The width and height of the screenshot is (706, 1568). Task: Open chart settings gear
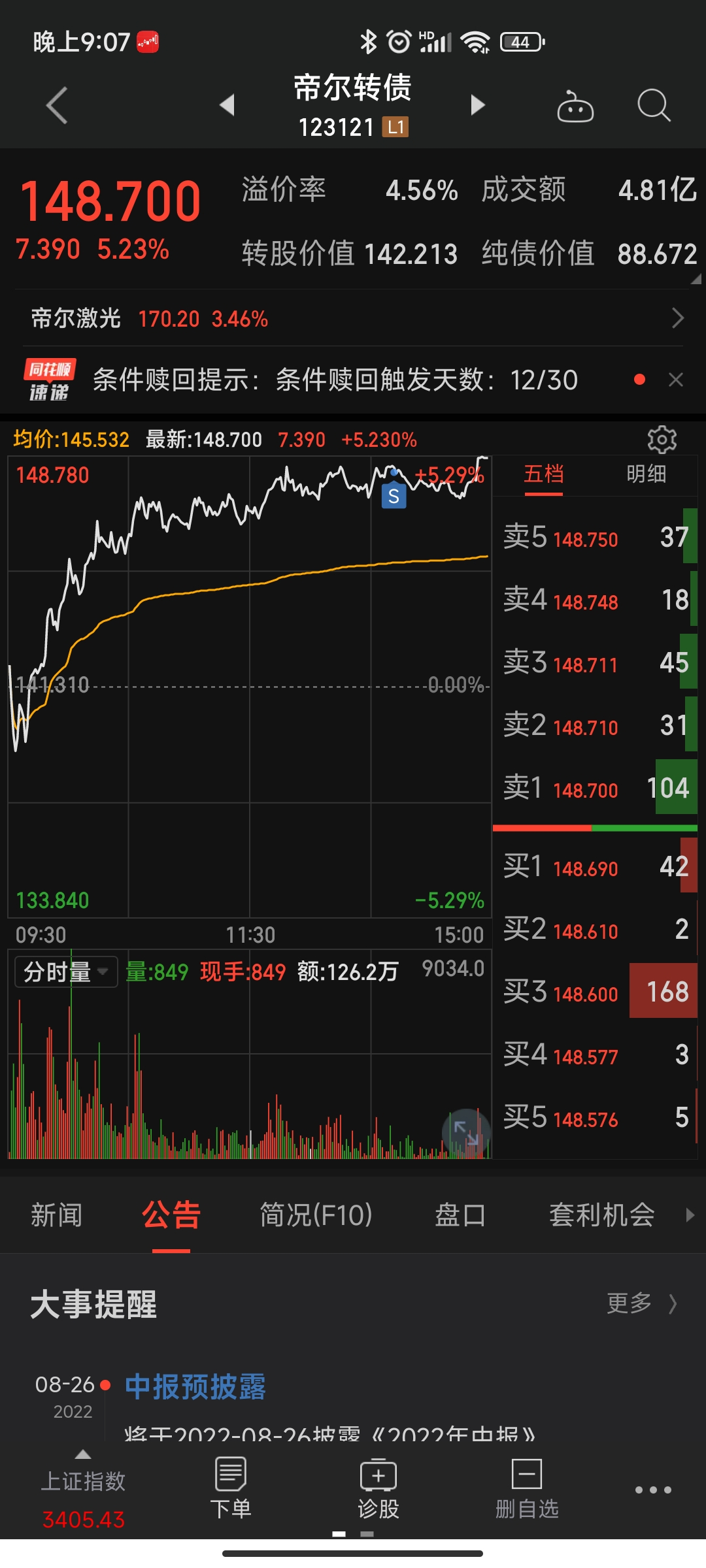tap(662, 440)
